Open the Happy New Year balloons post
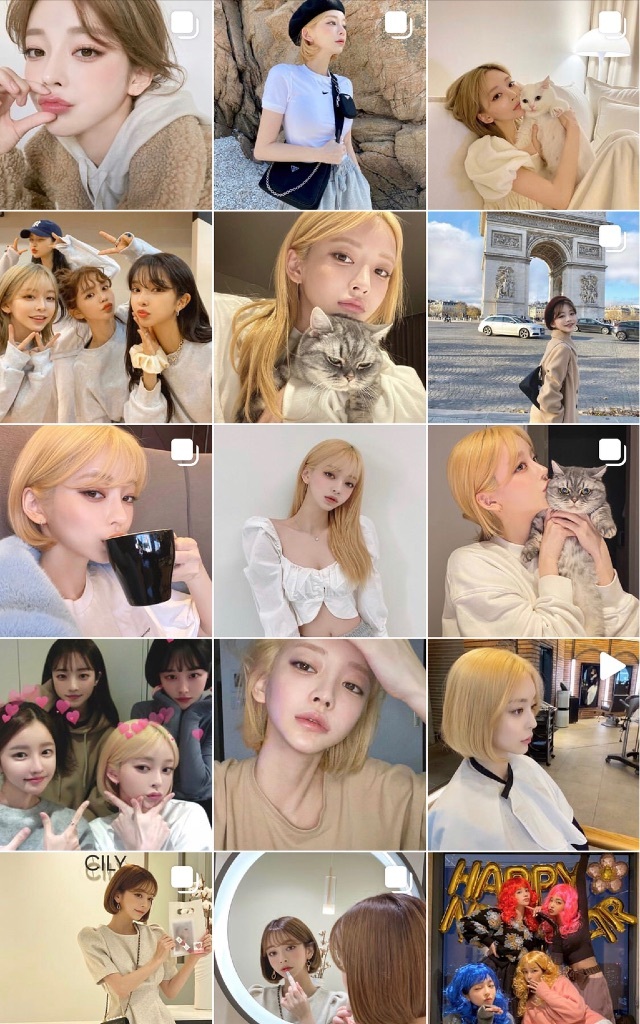Image resolution: width=640 pixels, height=1024 pixels. click(533, 938)
